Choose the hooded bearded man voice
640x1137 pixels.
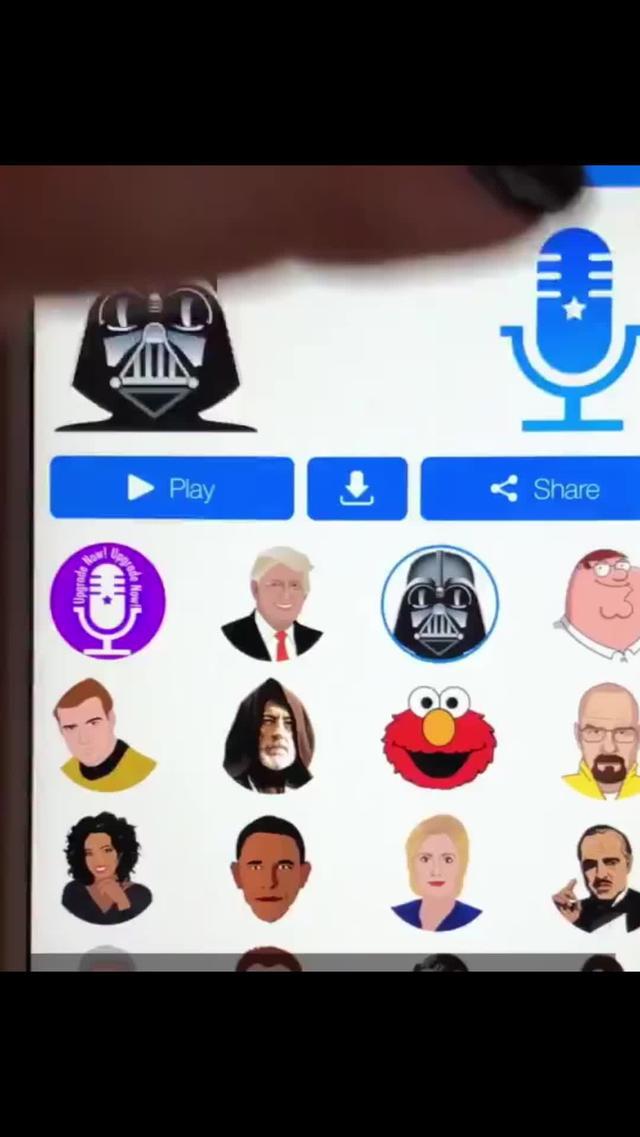point(268,736)
